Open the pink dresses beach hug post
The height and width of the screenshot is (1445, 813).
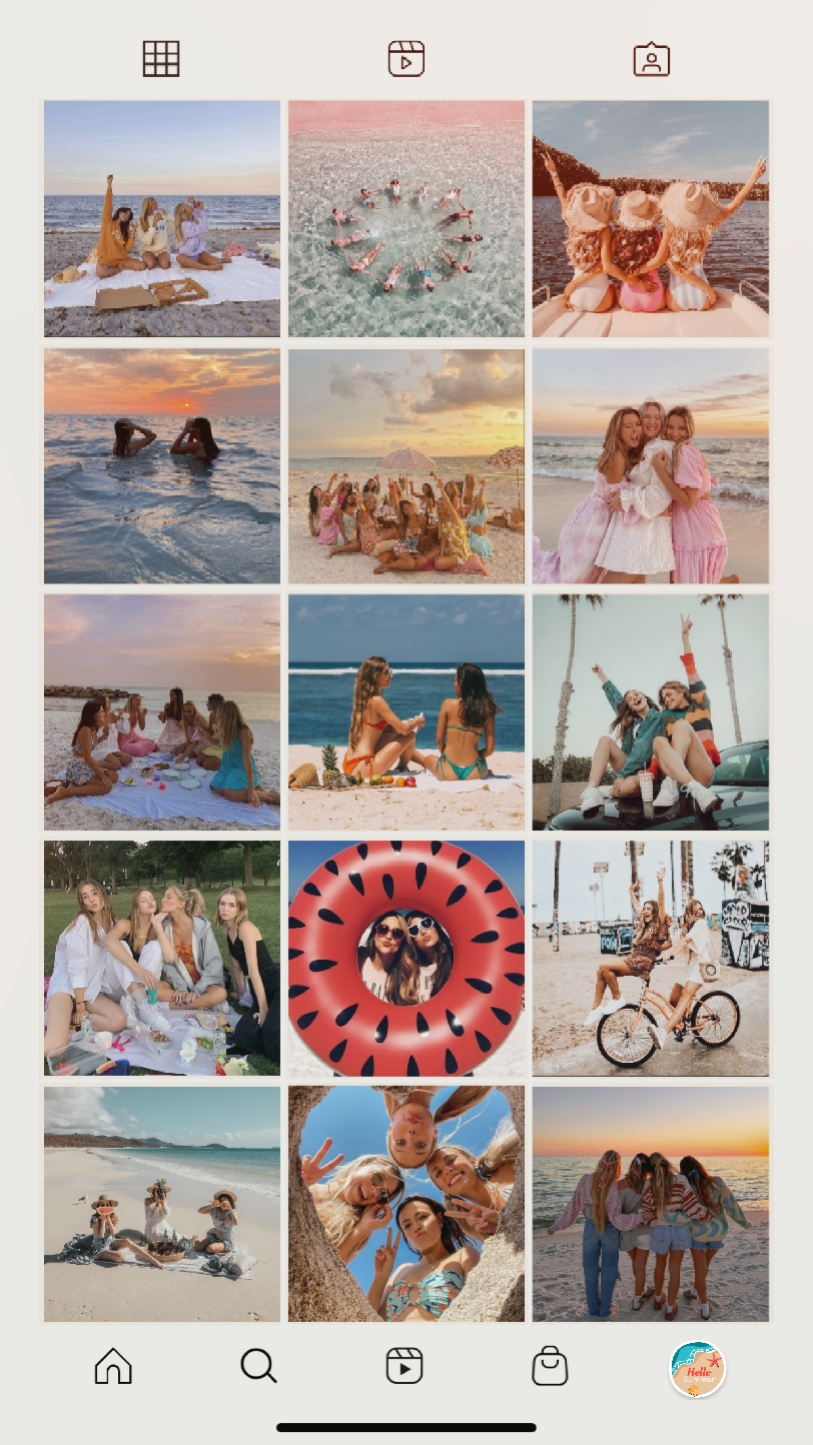coord(650,466)
